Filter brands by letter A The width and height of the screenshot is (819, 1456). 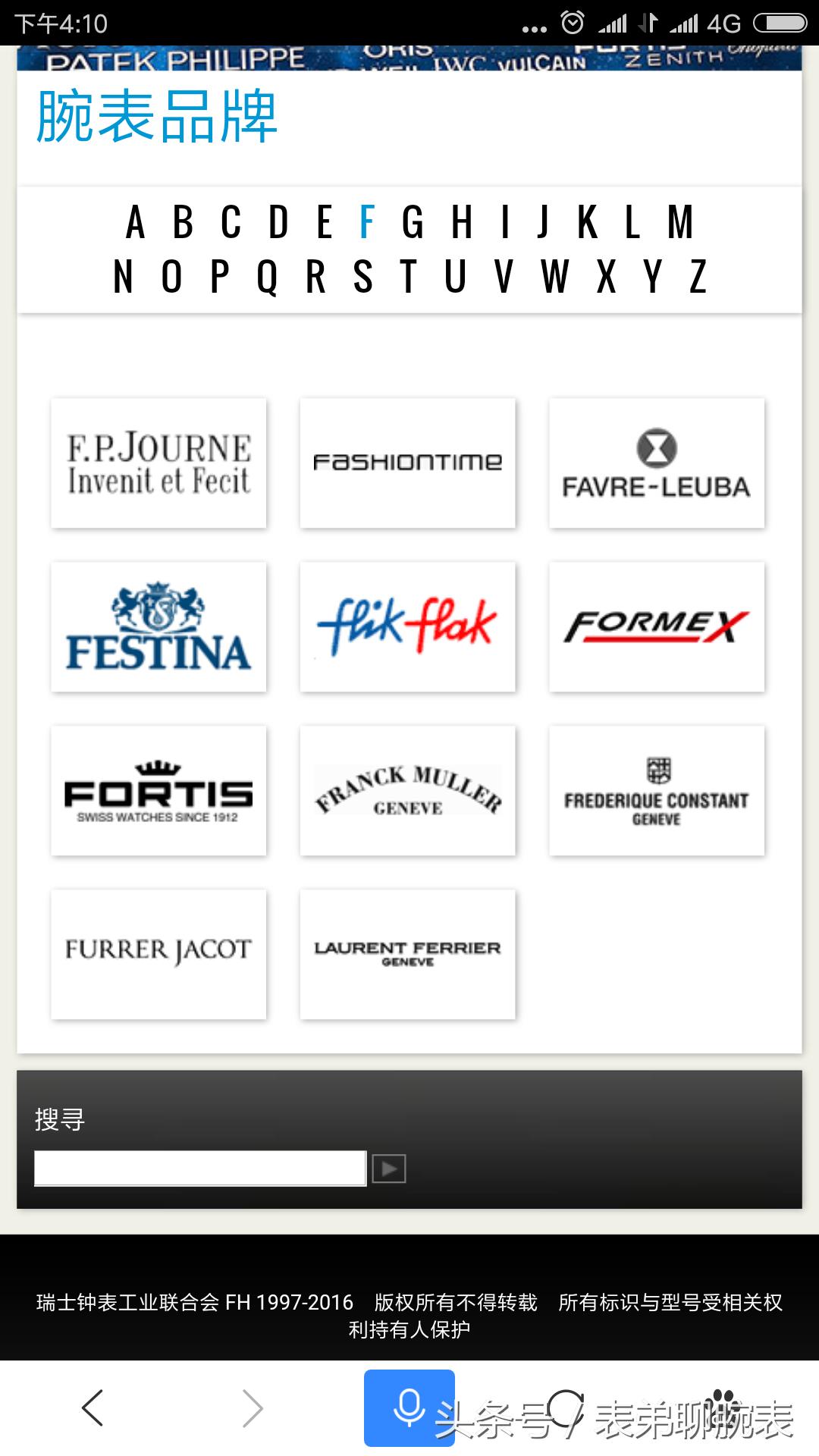[135, 222]
